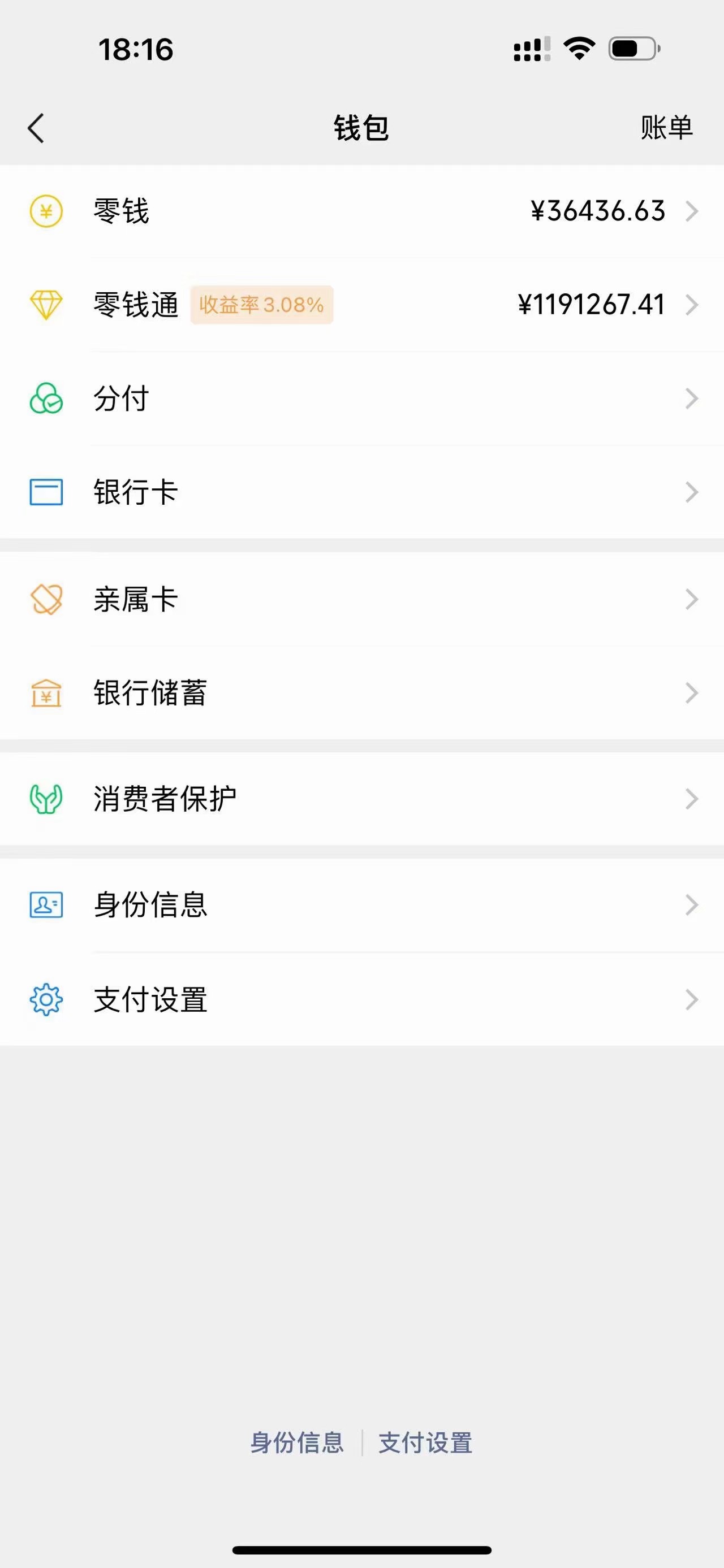This screenshot has width=724, height=1568.
Task: Open 银行储蓄
Action: coord(361,692)
